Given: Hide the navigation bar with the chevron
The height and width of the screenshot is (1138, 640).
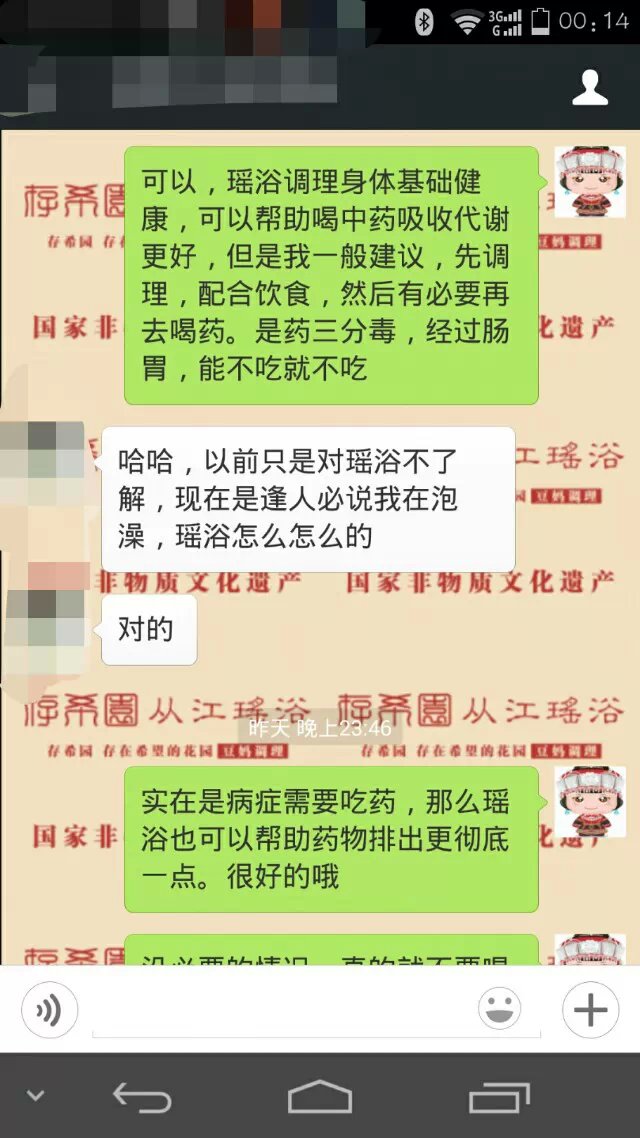Looking at the screenshot, I should tap(36, 1096).
